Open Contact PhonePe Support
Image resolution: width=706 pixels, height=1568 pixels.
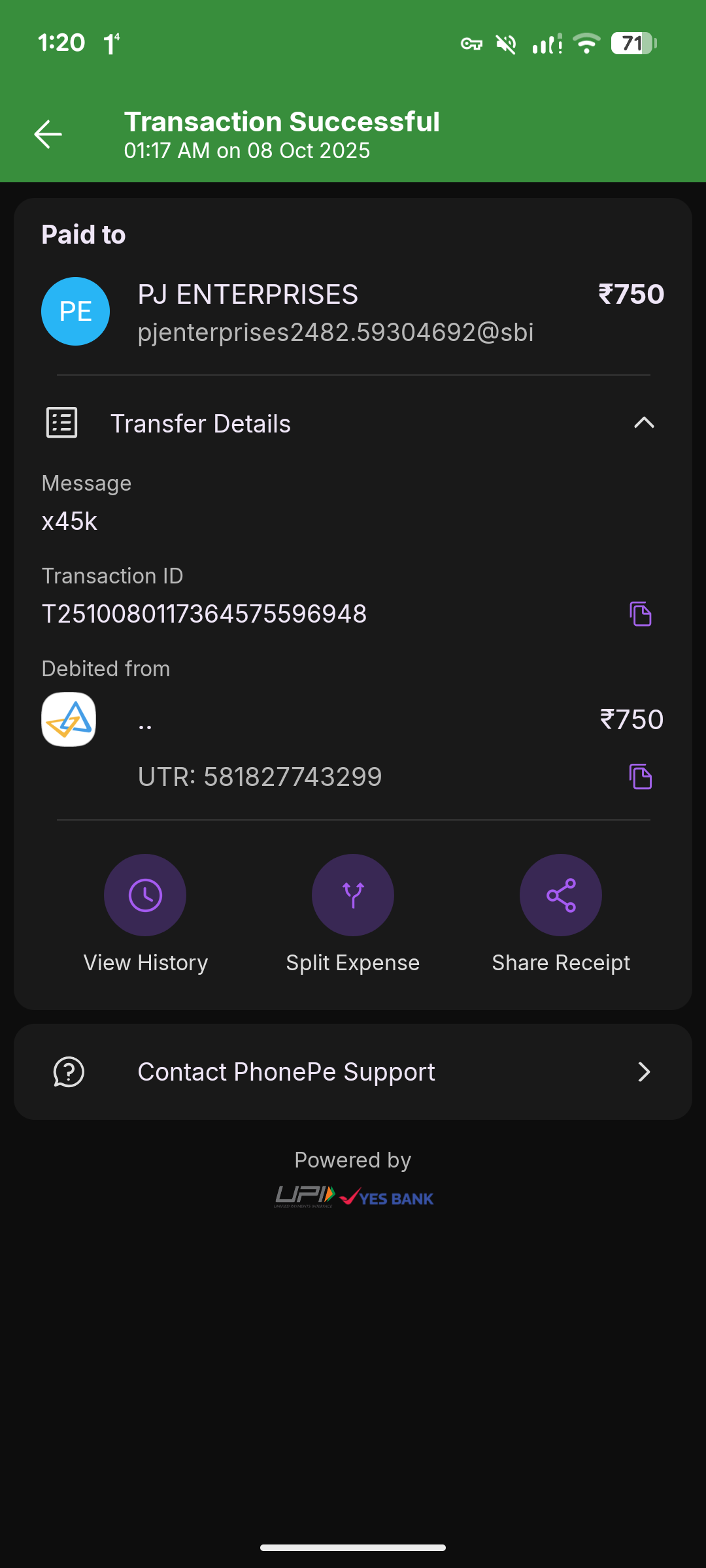pos(353,1072)
